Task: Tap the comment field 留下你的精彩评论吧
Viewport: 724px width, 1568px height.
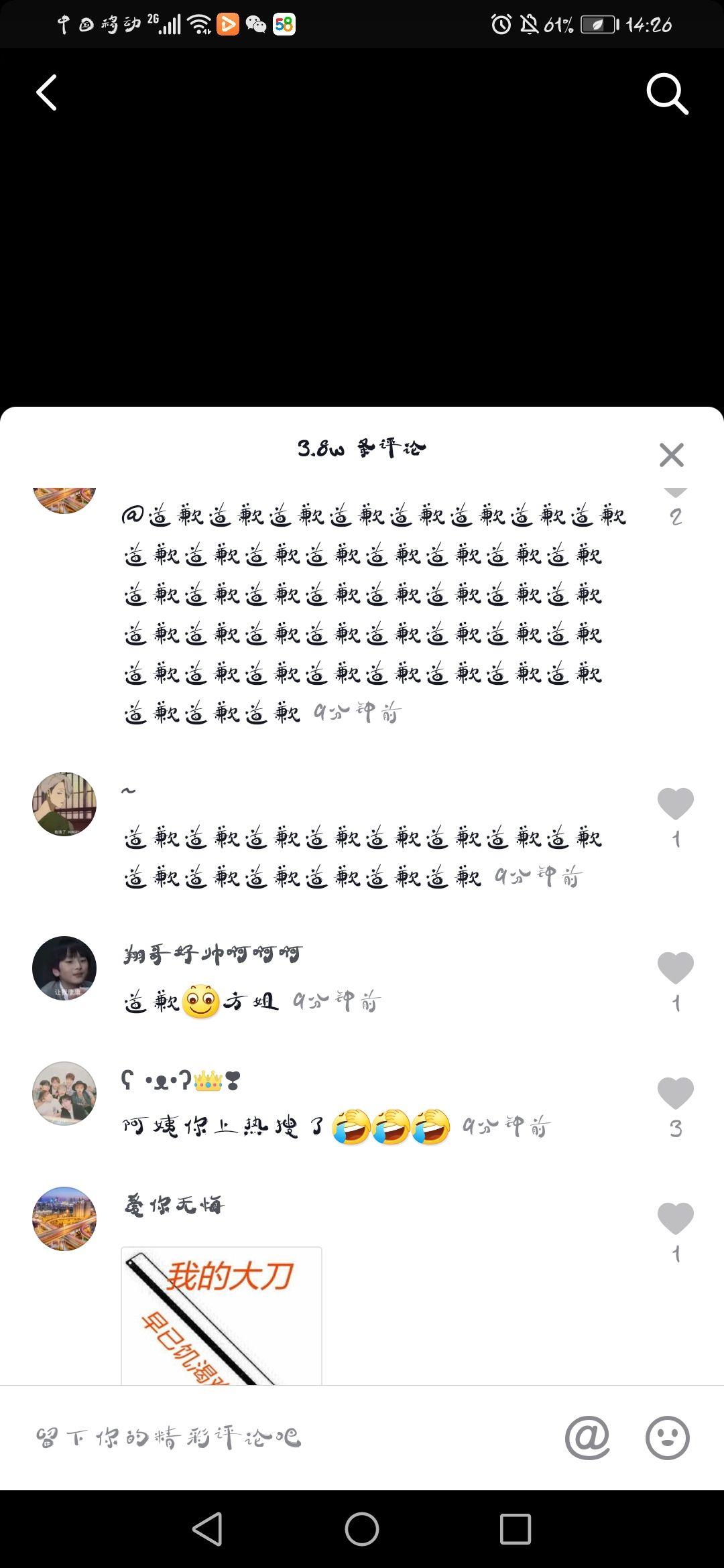Action: 268,1437
